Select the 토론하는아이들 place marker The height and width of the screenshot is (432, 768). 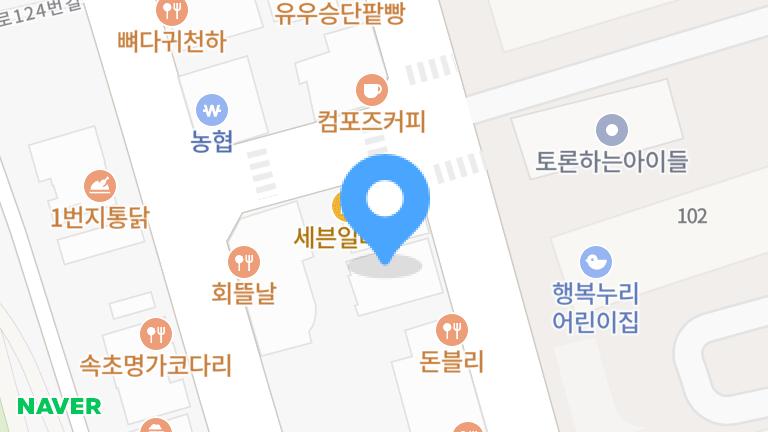(x=611, y=129)
